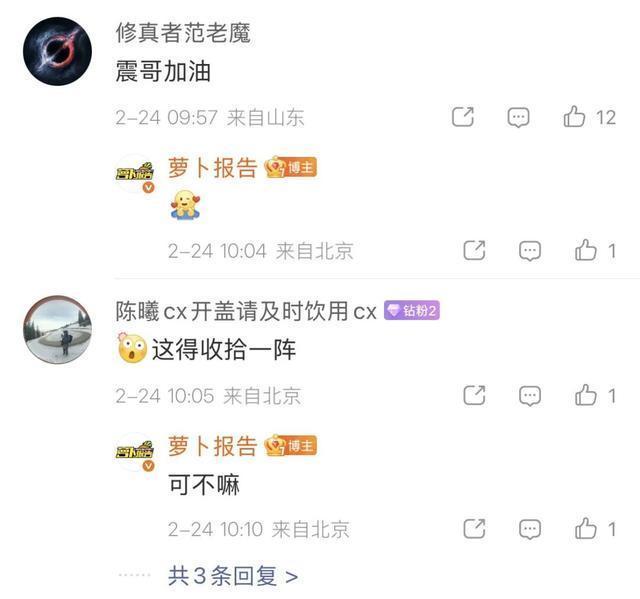The height and width of the screenshot is (599, 640).
Task: Reply to 修真者范老魔's comment
Action: click(x=518, y=118)
